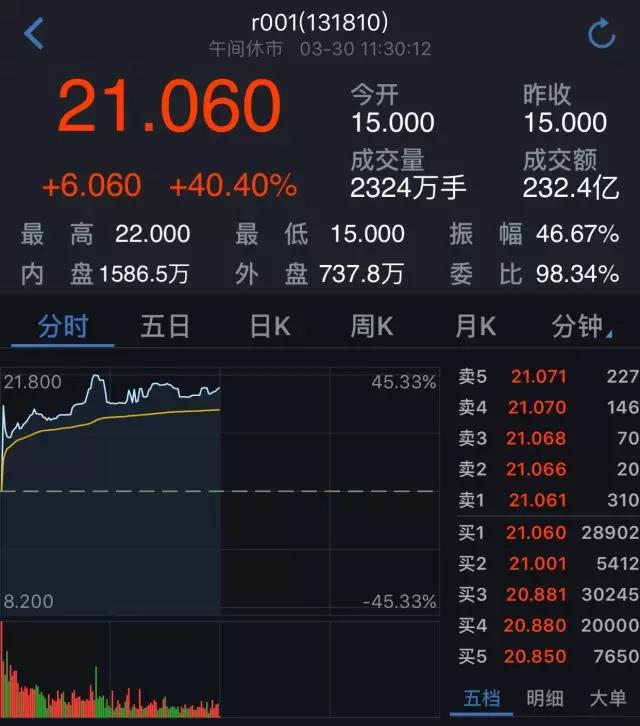640x726 pixels.
Task: Refresh the quote data
Action: point(601,35)
